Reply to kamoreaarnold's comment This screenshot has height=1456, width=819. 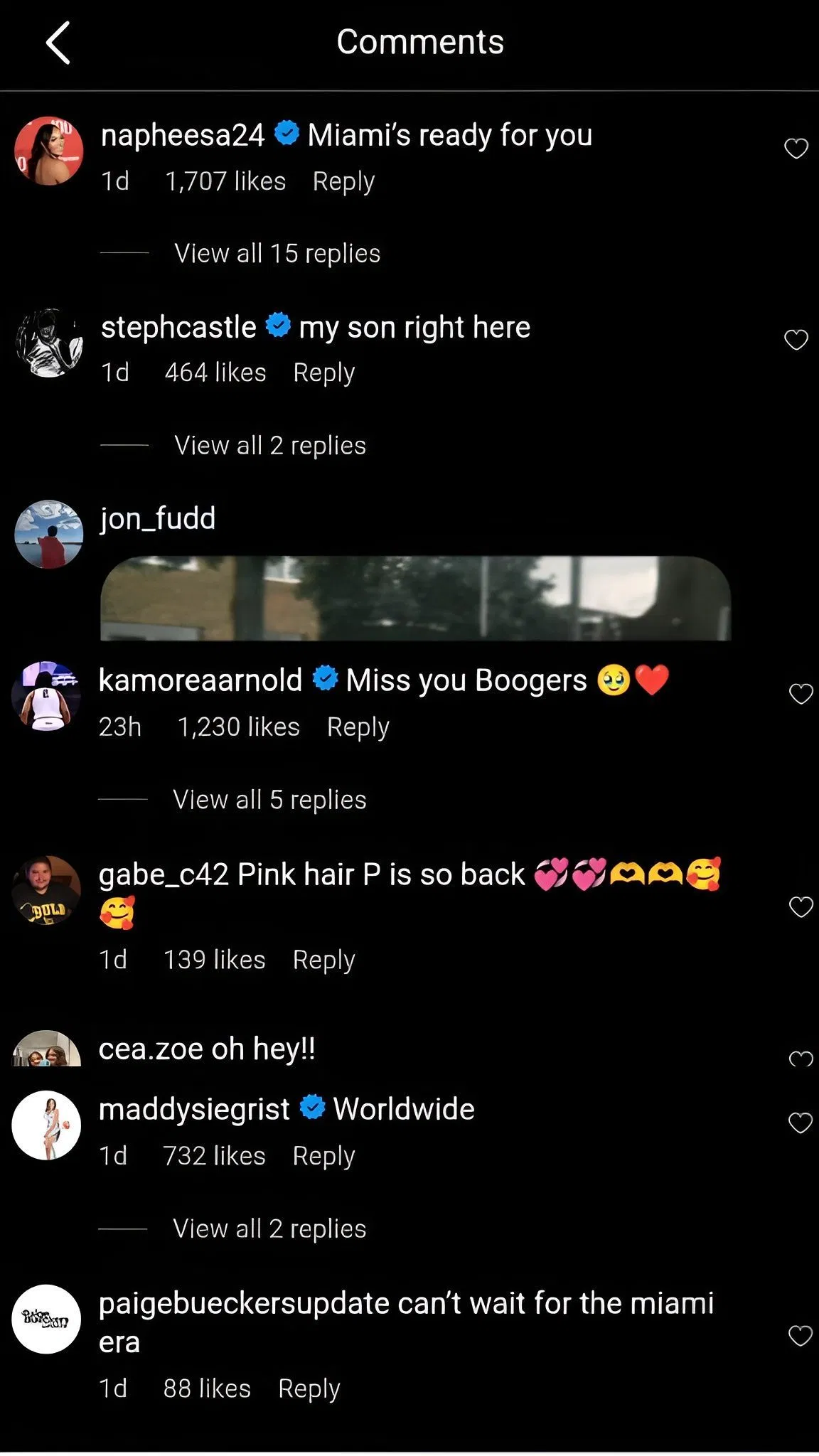click(358, 727)
